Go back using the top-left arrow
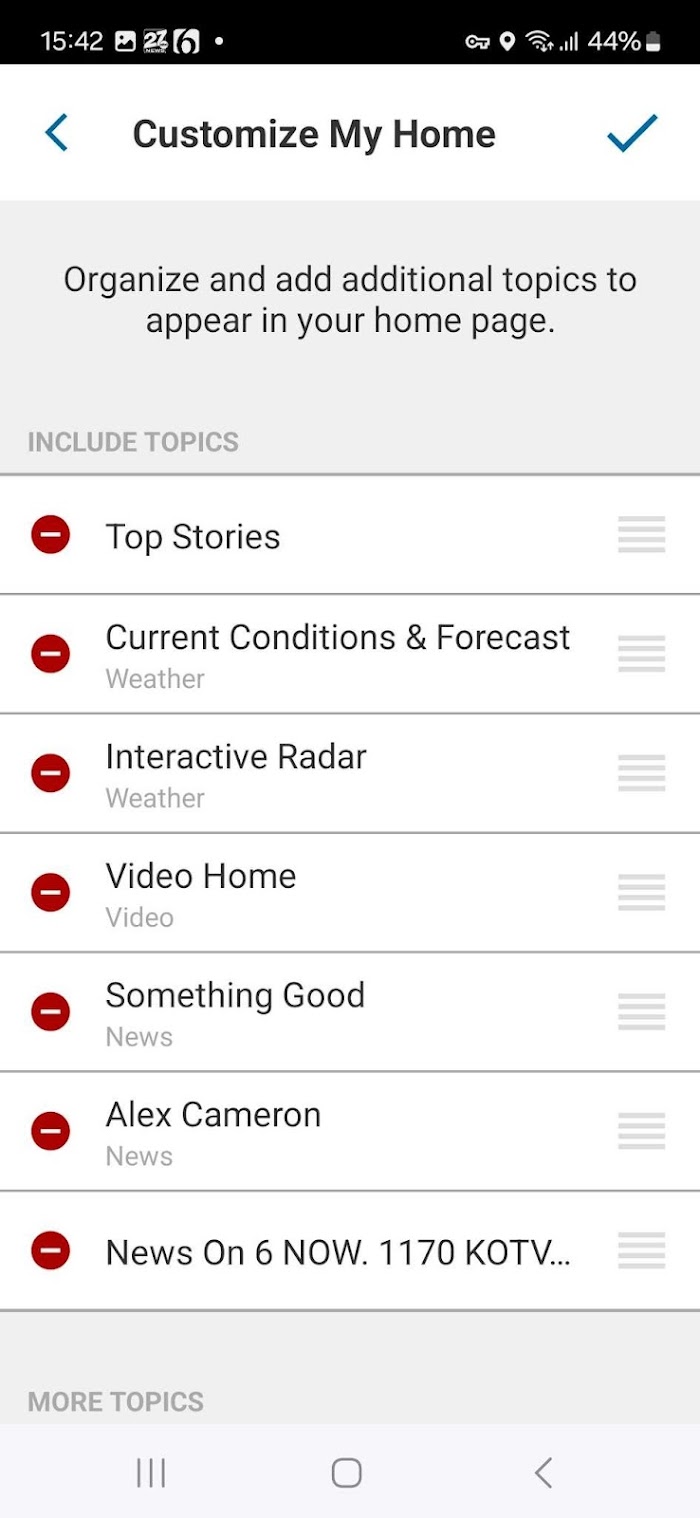Screen dimensions: 700x1518 (57, 133)
